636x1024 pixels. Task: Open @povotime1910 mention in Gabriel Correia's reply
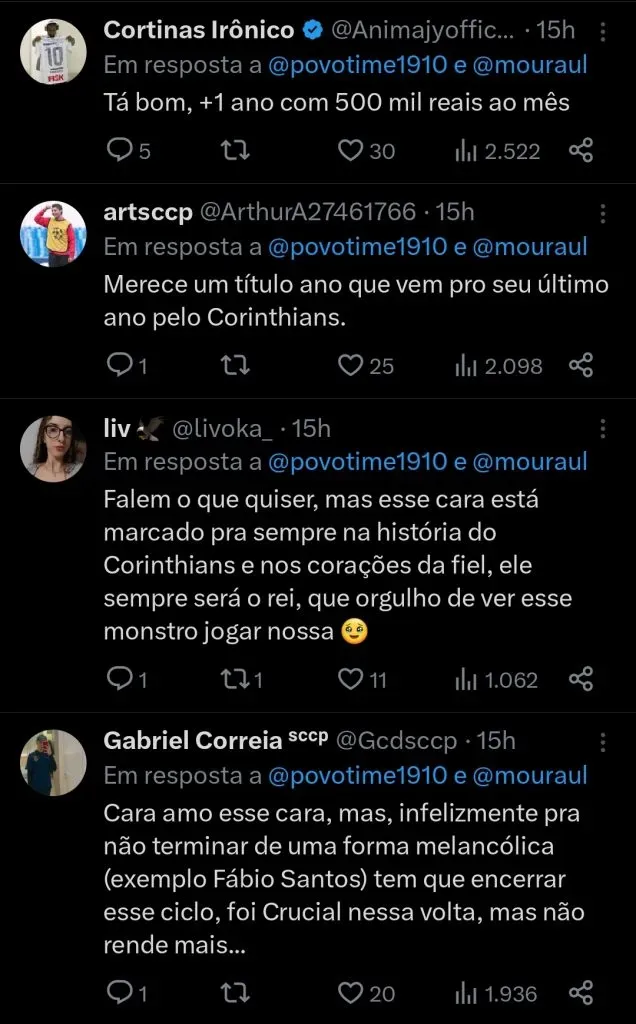[x=358, y=775]
